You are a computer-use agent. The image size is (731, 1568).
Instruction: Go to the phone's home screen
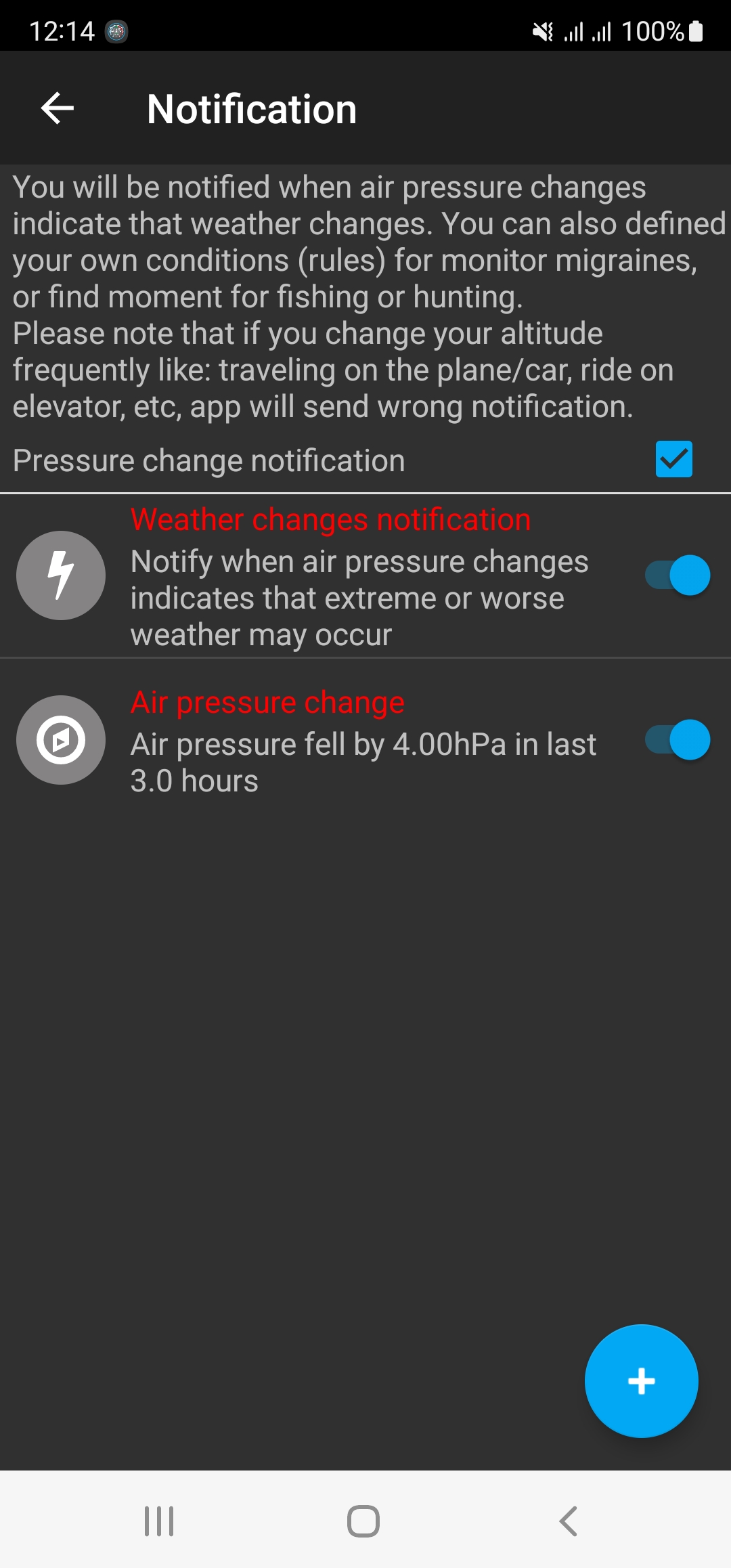363,1521
